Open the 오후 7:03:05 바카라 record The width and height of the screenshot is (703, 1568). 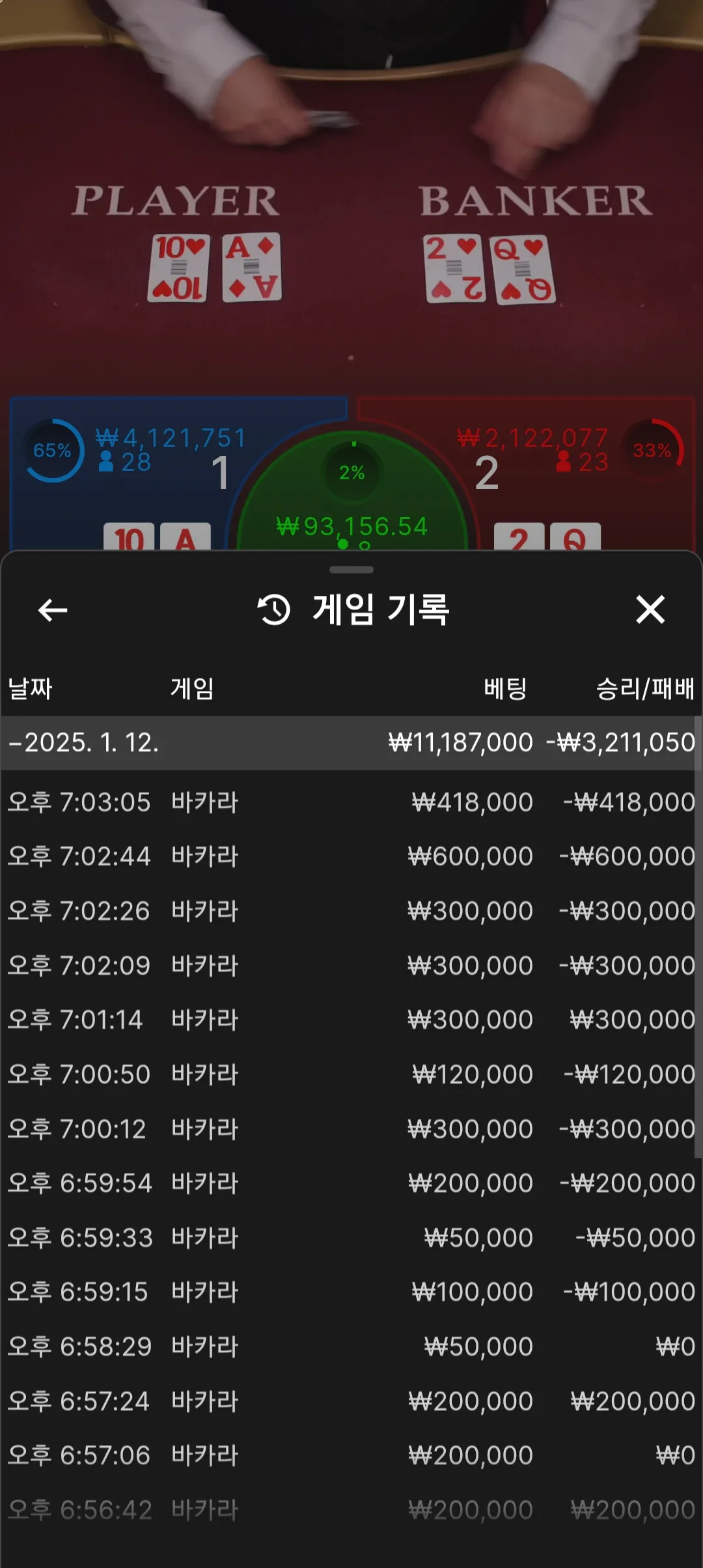pyautogui.click(x=351, y=802)
